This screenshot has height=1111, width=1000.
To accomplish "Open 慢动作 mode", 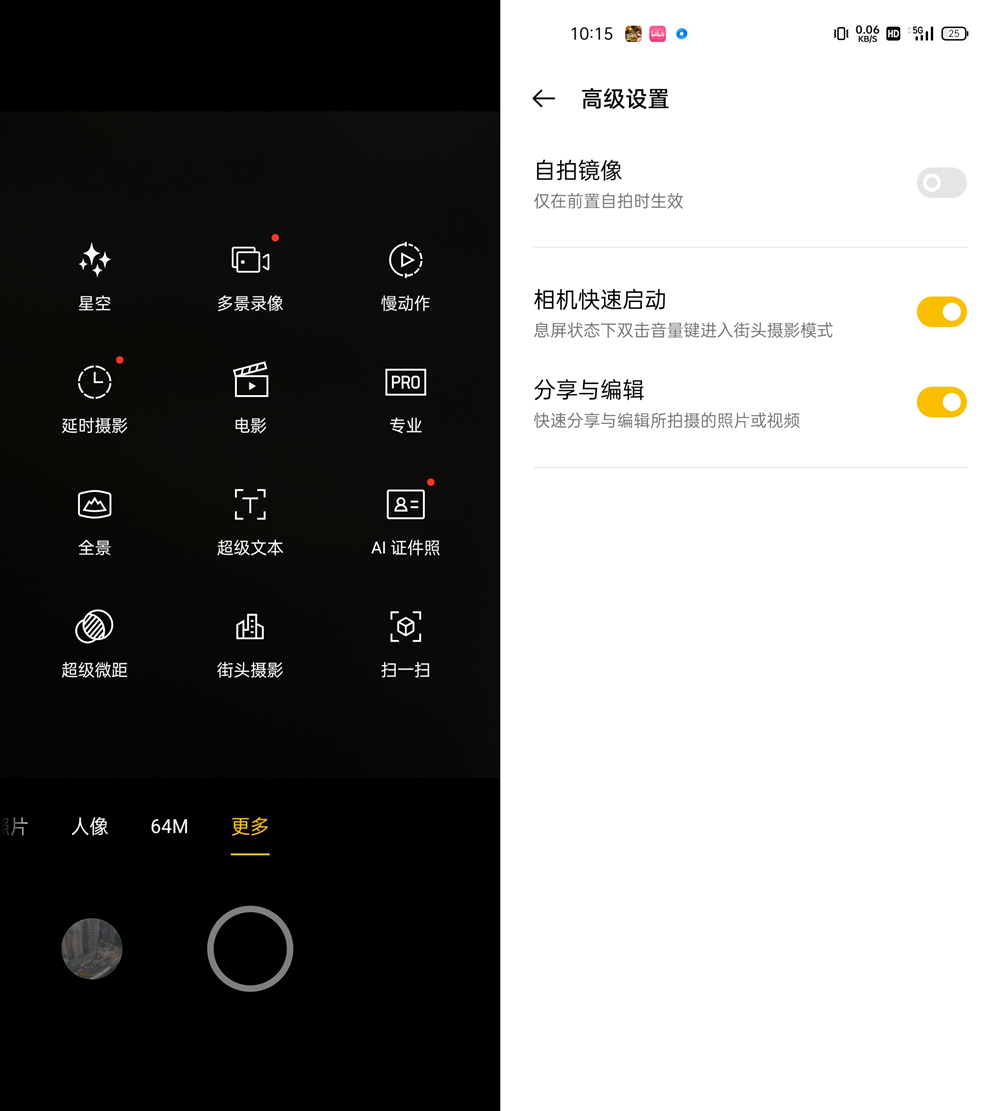I will tap(405, 275).
